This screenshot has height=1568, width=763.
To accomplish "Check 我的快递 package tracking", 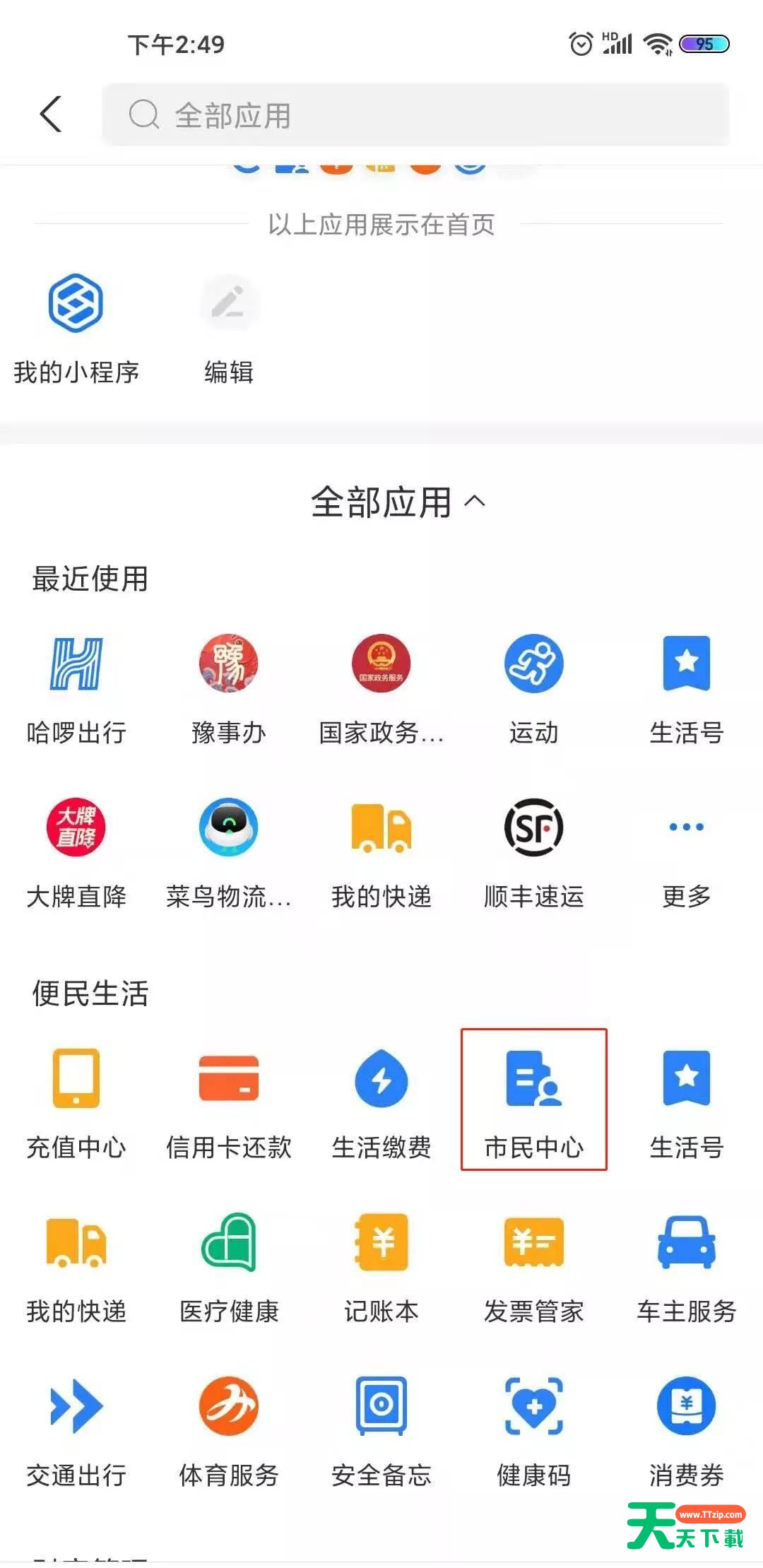I will [x=381, y=844].
